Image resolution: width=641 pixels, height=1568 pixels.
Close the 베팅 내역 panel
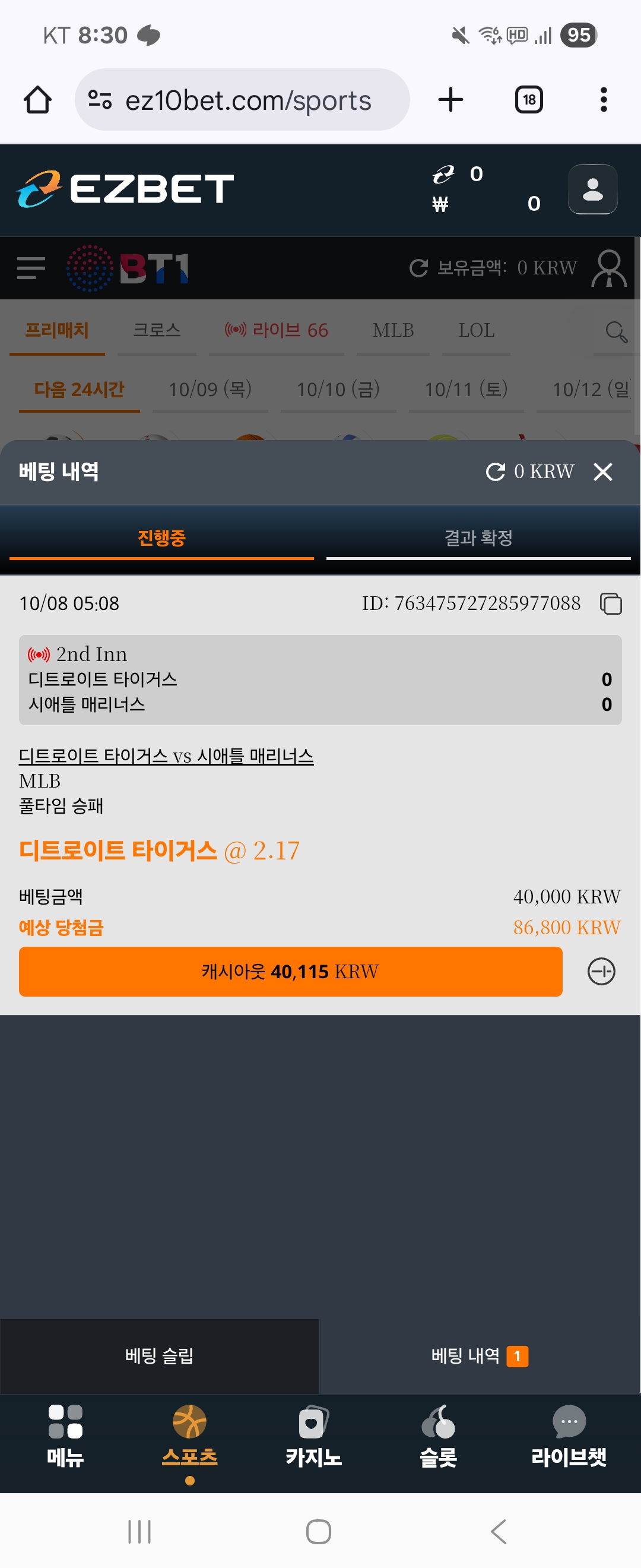(602, 472)
